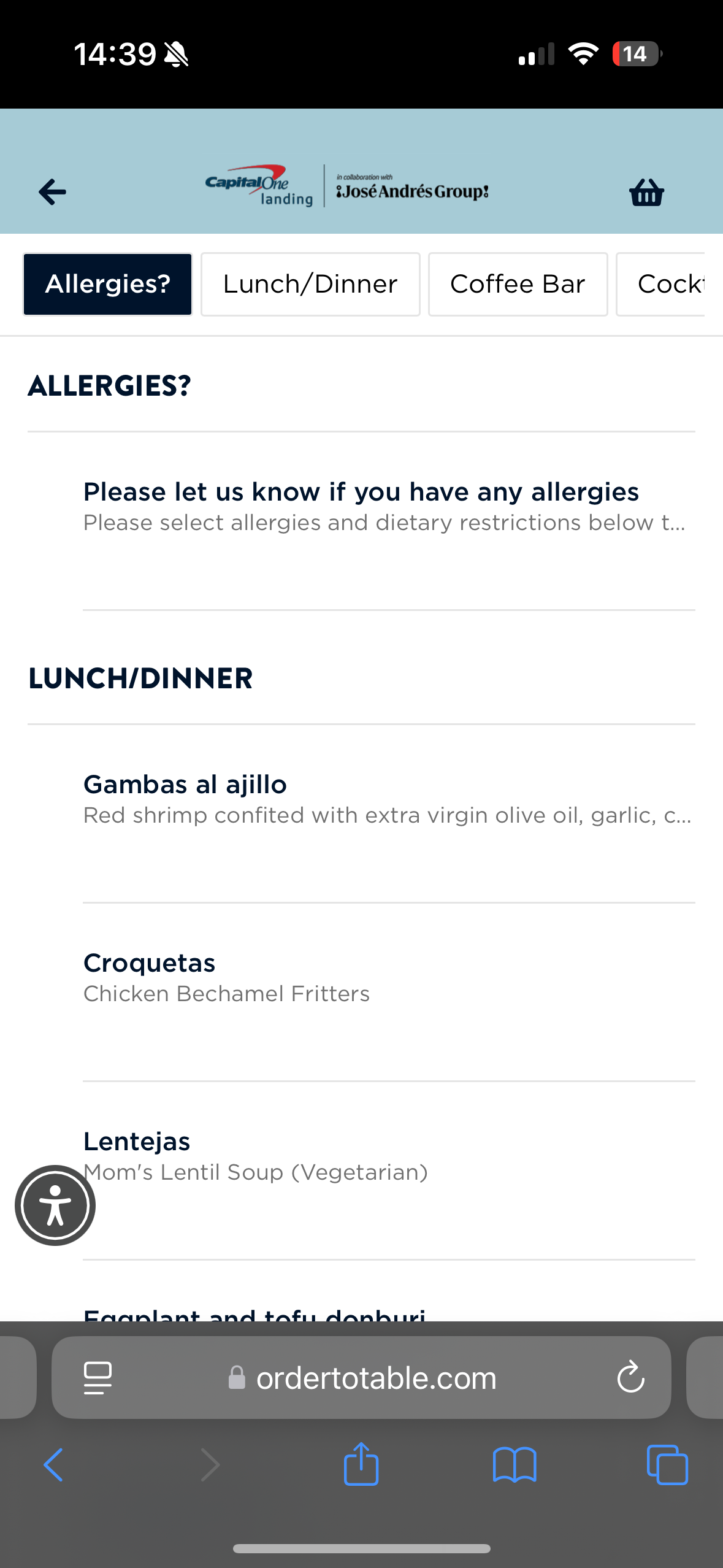Image resolution: width=723 pixels, height=1568 pixels.
Task: Share this page from Safari toolbar
Action: pos(361,1464)
